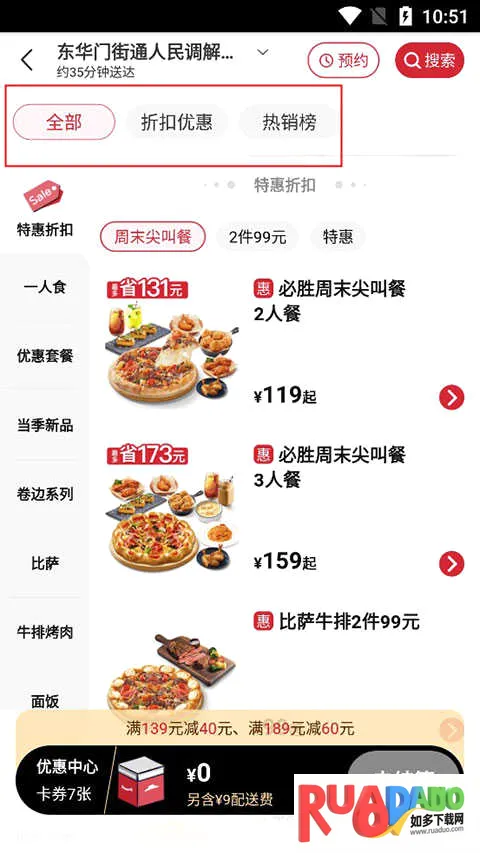The image size is (480, 853).
Task: Open 优惠套餐 category
Action: [45, 356]
